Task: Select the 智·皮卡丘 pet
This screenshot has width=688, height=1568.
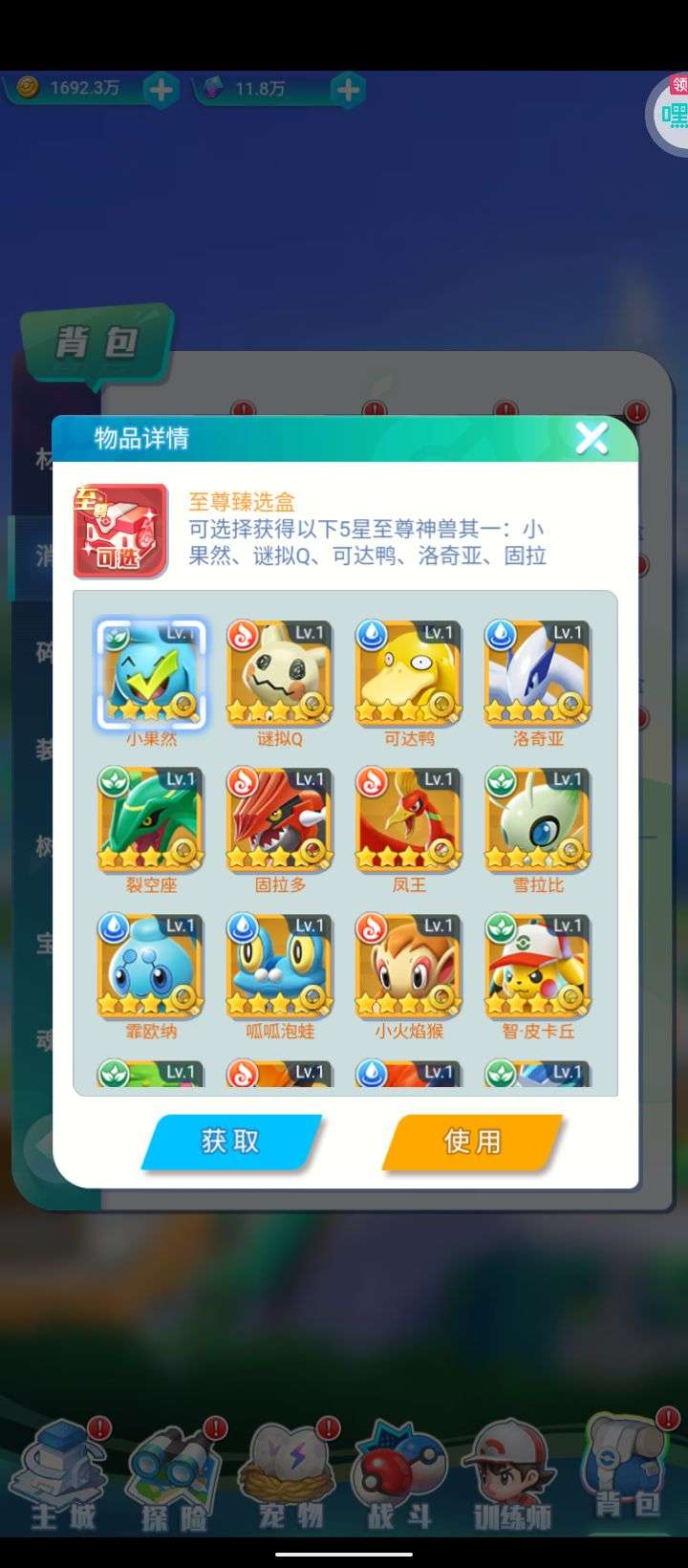Action: (537, 966)
